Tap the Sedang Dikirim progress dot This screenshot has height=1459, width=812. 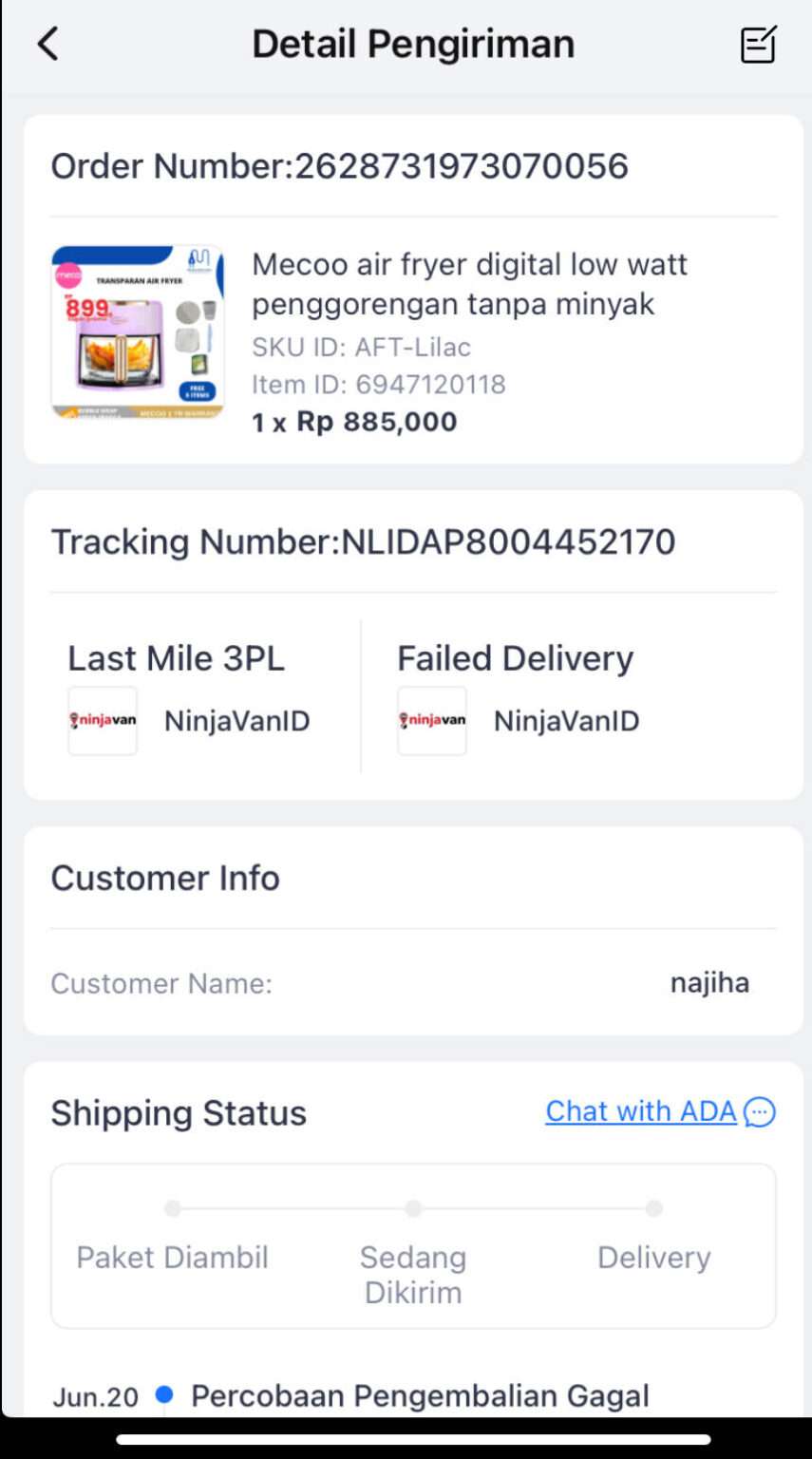[413, 1209]
